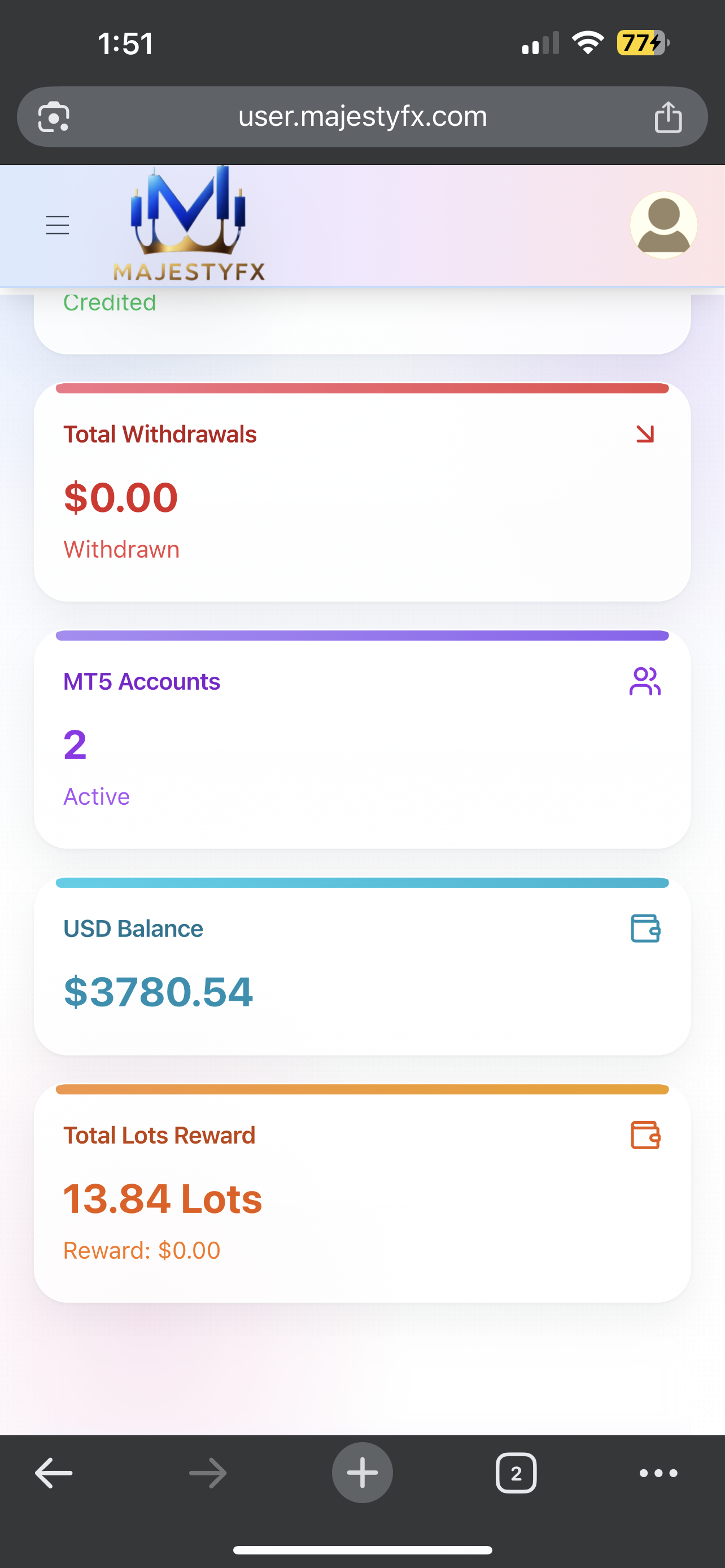Viewport: 725px width, 1568px height.
Task: Open the user profile avatar
Action: [663, 225]
